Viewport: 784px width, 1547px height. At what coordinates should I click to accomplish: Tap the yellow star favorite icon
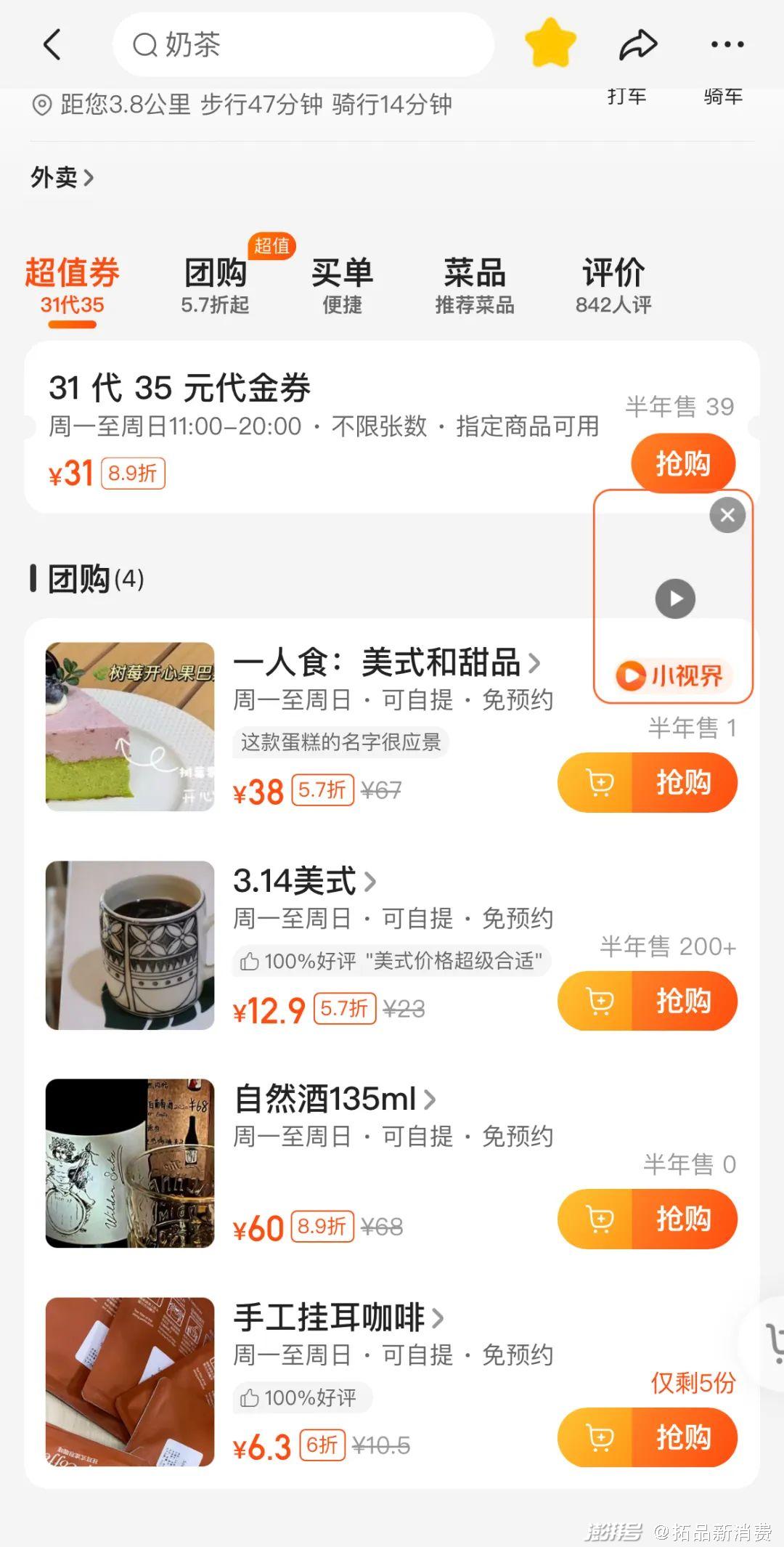pos(550,44)
